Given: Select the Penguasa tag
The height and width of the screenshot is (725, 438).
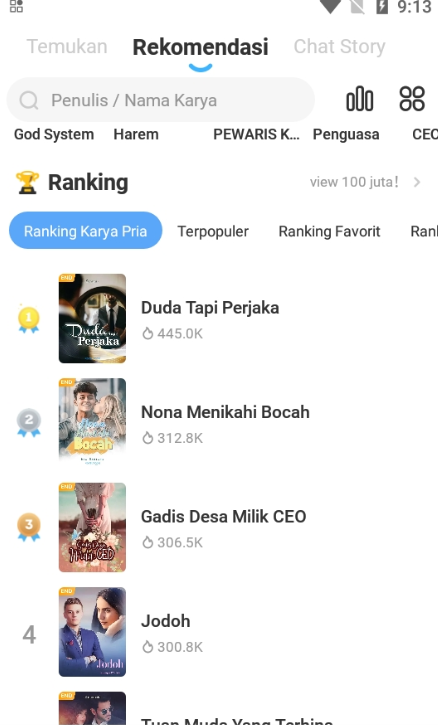Looking at the screenshot, I should tap(346, 135).
